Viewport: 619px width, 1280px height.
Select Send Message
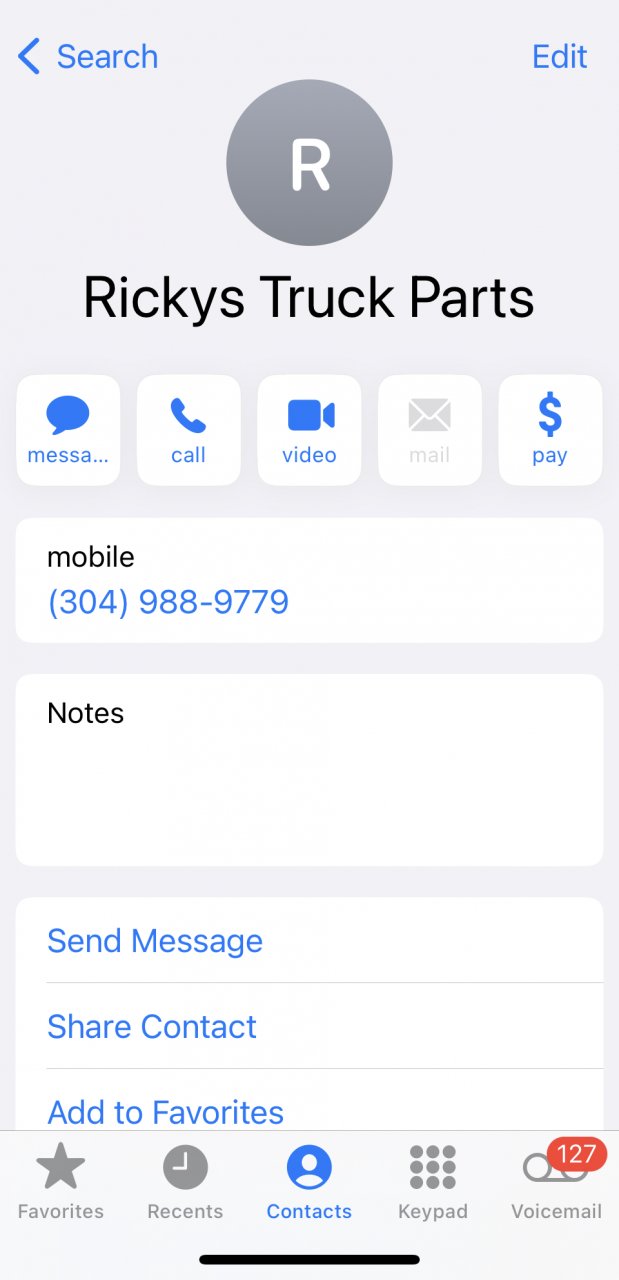coord(155,940)
